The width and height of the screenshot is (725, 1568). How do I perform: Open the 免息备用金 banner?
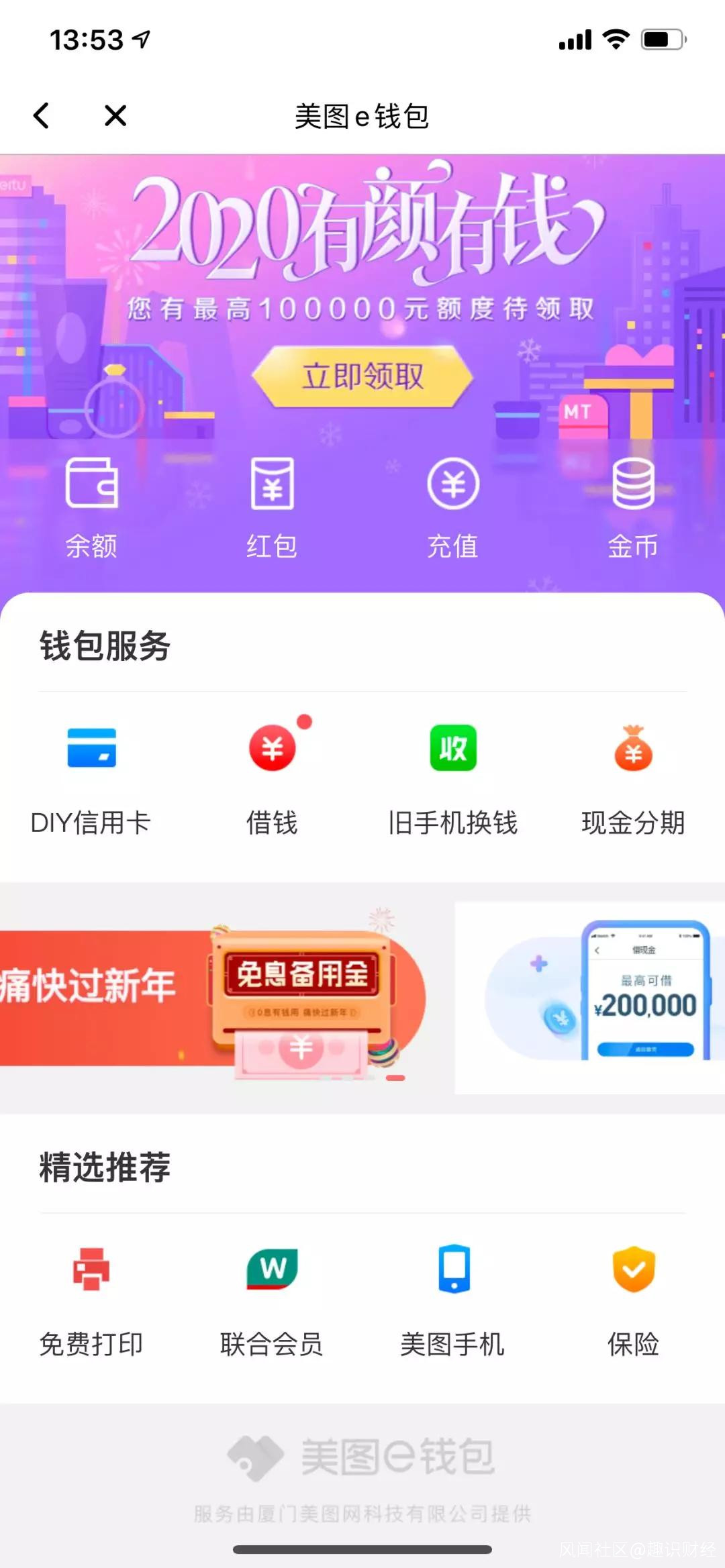coord(215,998)
